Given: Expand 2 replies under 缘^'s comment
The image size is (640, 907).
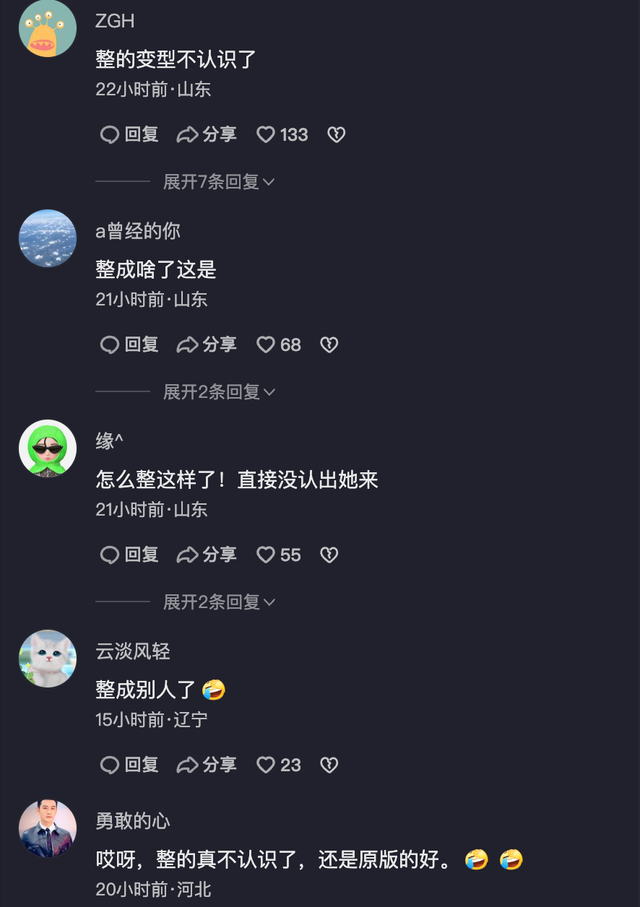Looking at the screenshot, I should 218,602.
